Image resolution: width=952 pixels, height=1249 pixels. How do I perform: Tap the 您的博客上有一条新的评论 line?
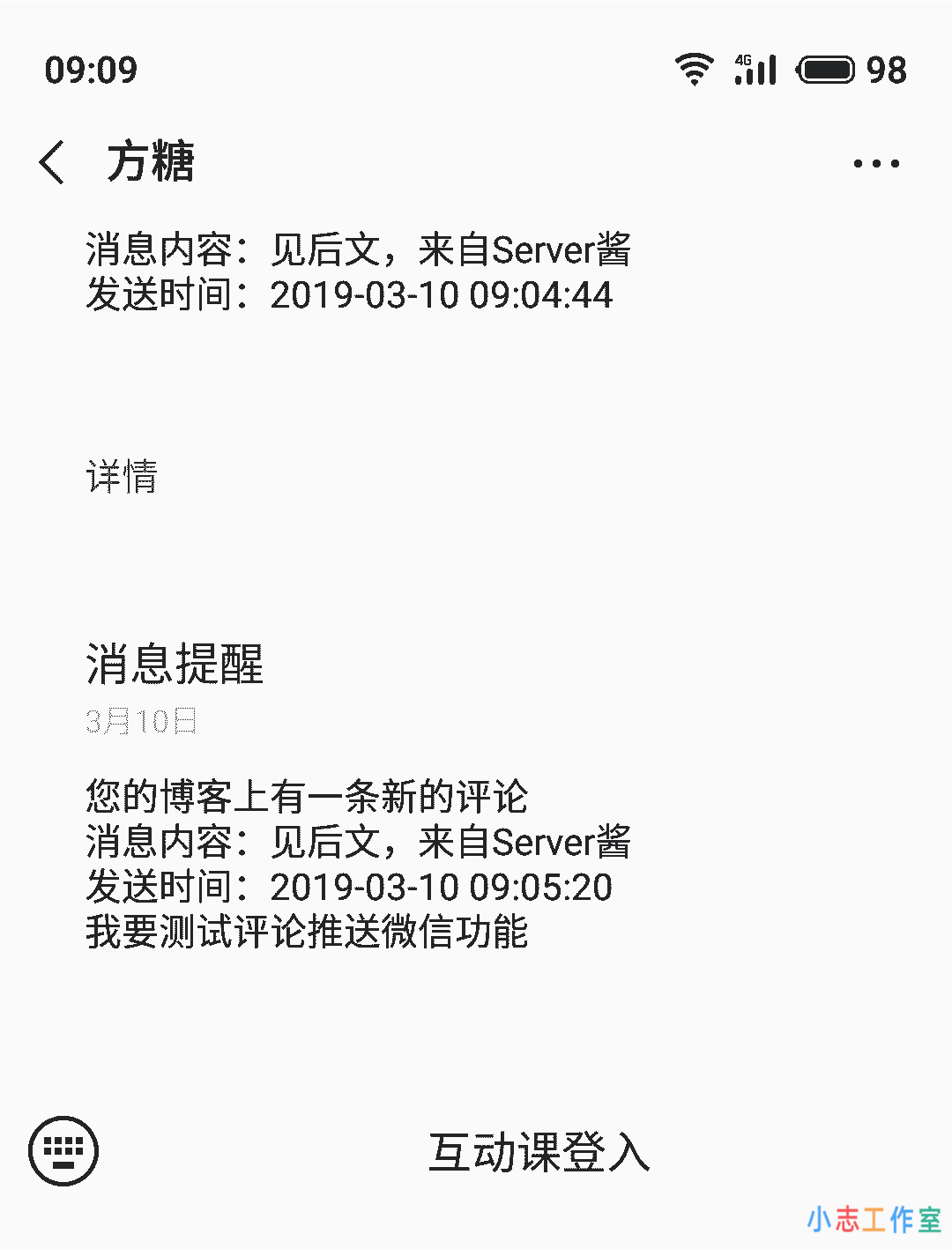pyautogui.click(x=307, y=796)
